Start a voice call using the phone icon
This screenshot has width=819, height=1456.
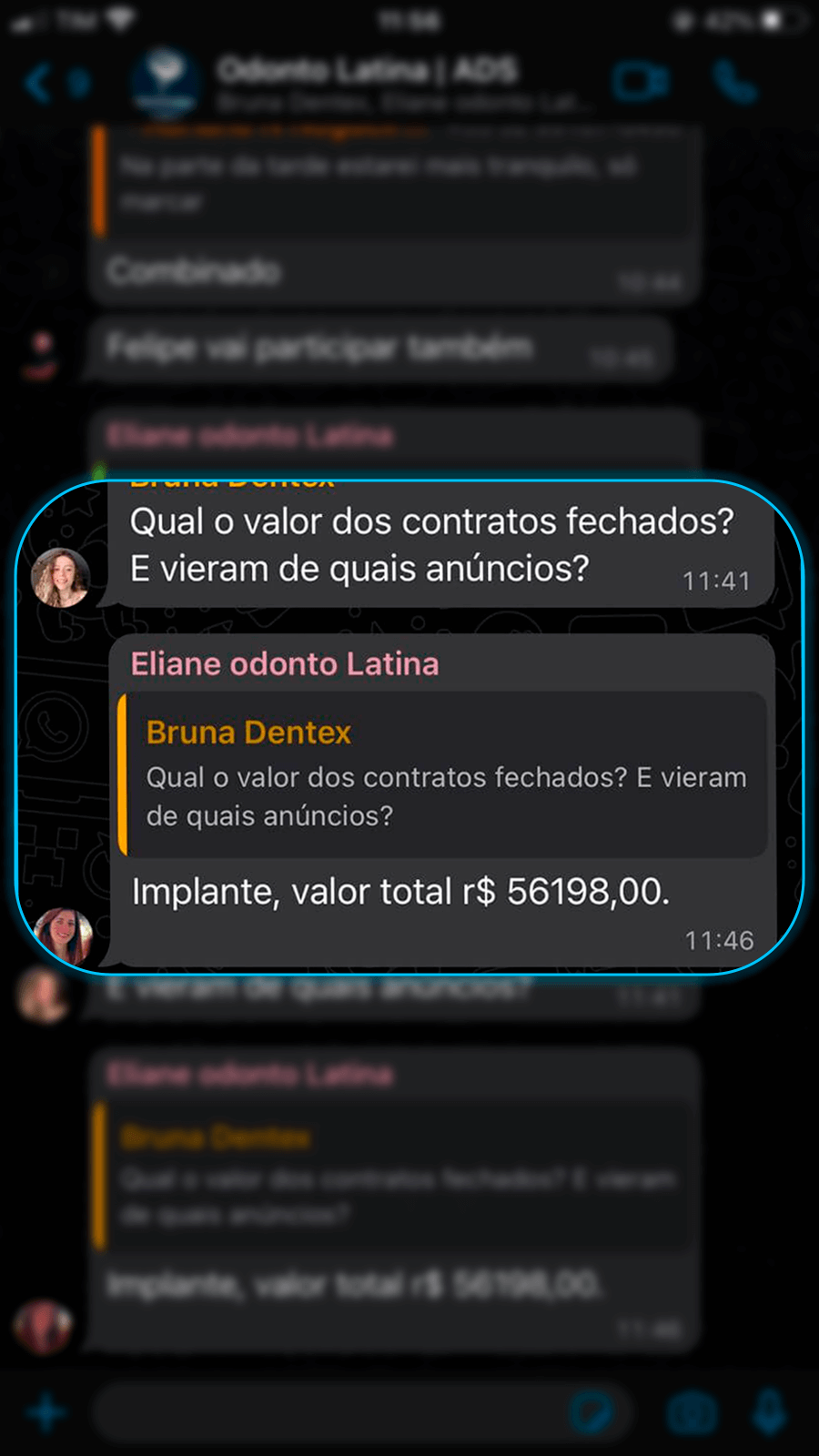pyautogui.click(x=734, y=81)
